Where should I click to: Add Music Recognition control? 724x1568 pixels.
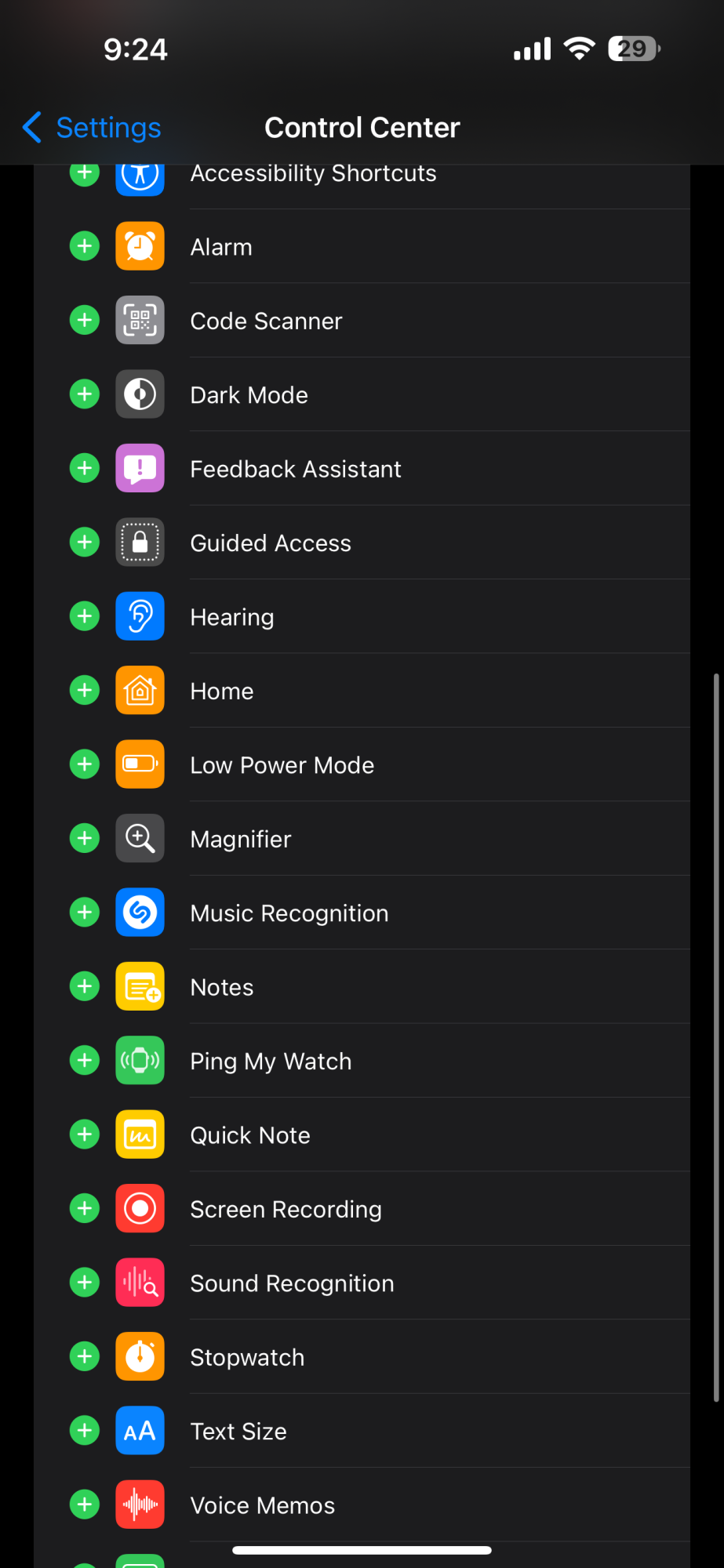[85, 912]
